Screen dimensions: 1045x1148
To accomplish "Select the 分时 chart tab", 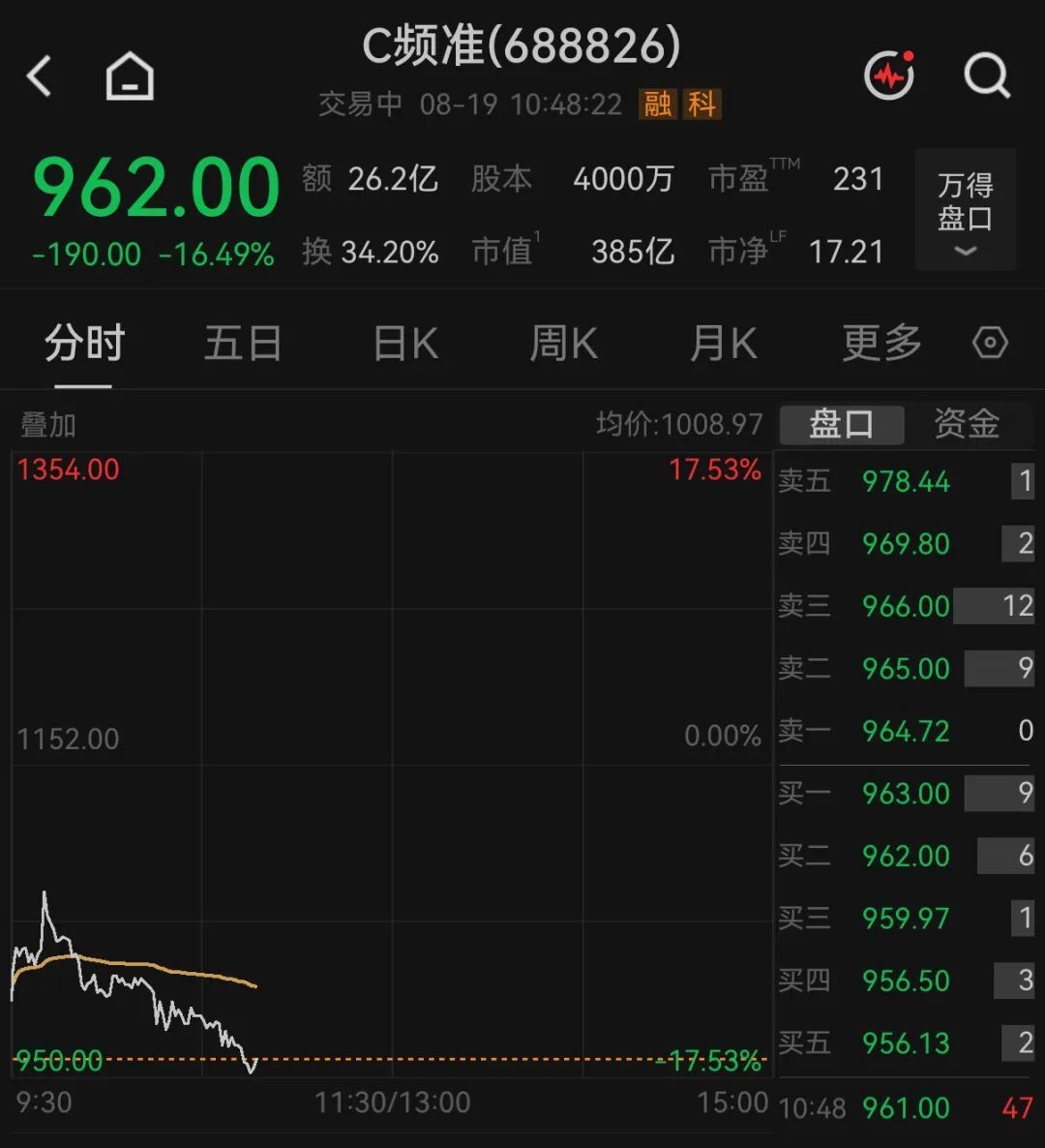I will pos(84,344).
